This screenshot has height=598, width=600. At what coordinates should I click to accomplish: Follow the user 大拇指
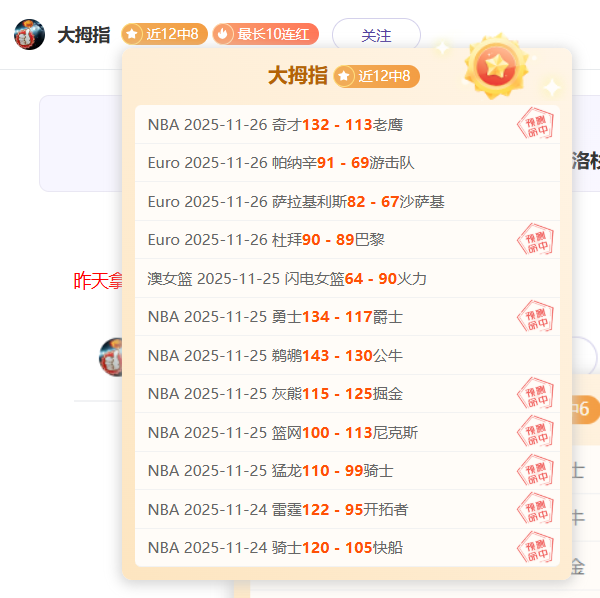tap(376, 35)
